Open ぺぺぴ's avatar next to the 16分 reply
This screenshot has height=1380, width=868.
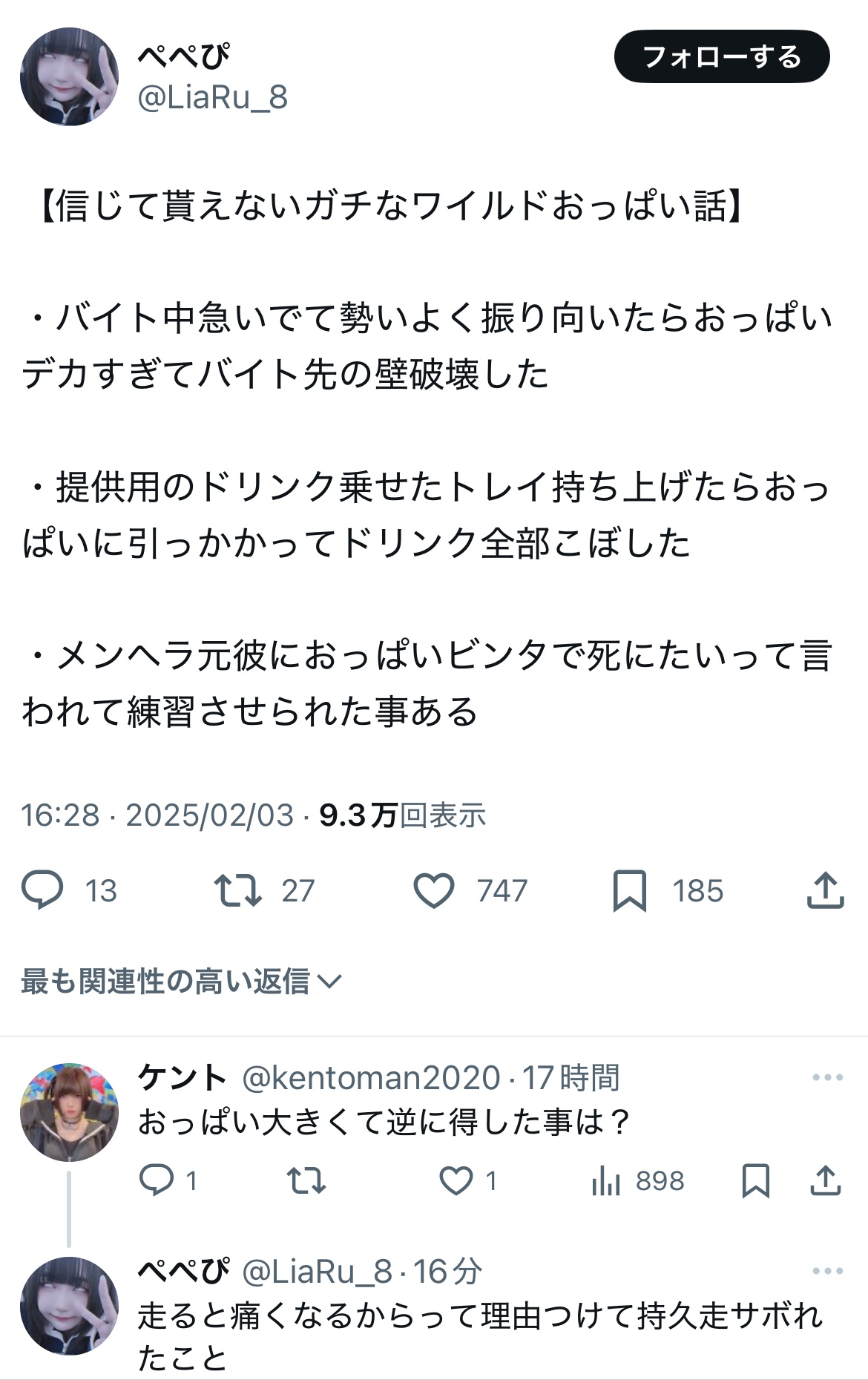pos(69,1306)
